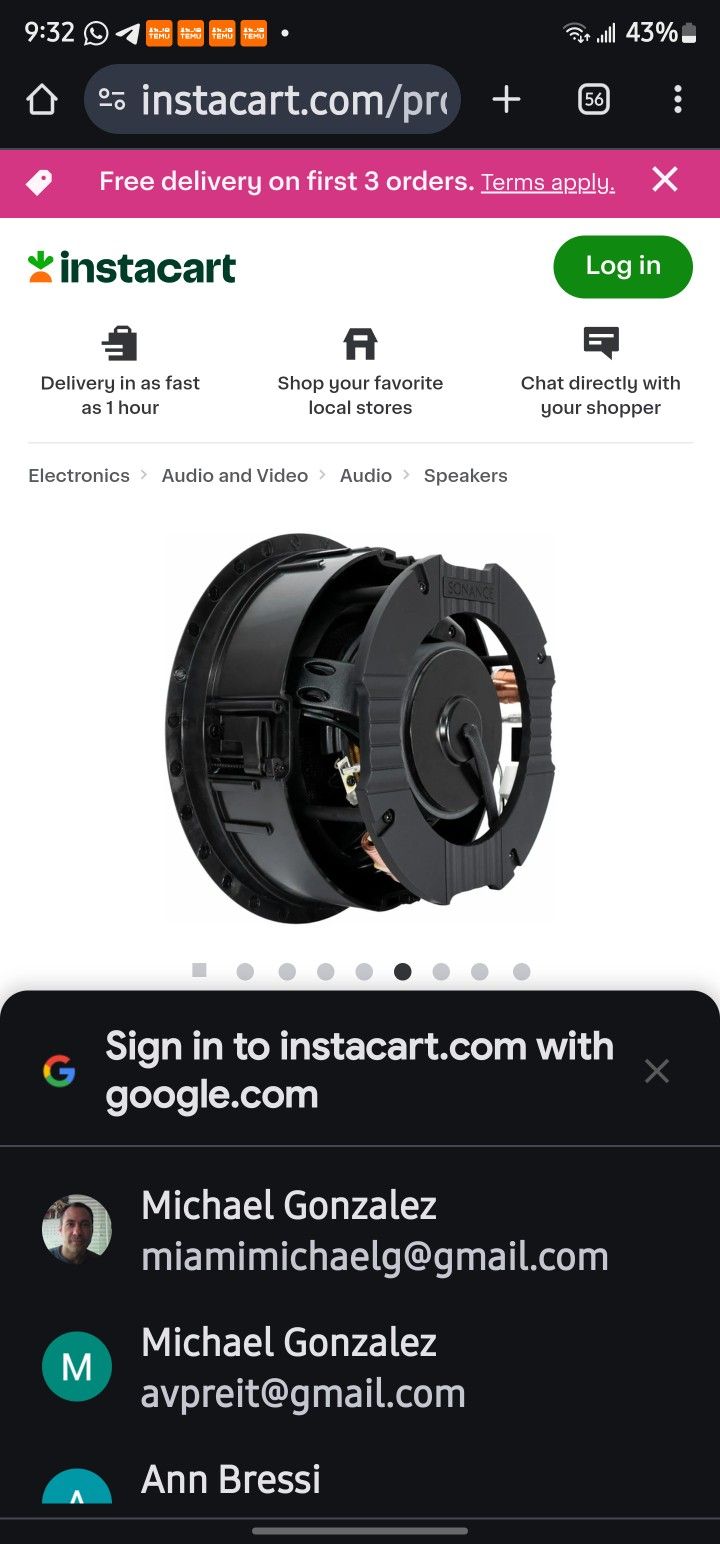Go to the Speakers breadcrumb
This screenshot has height=1544, width=720.
click(x=465, y=476)
